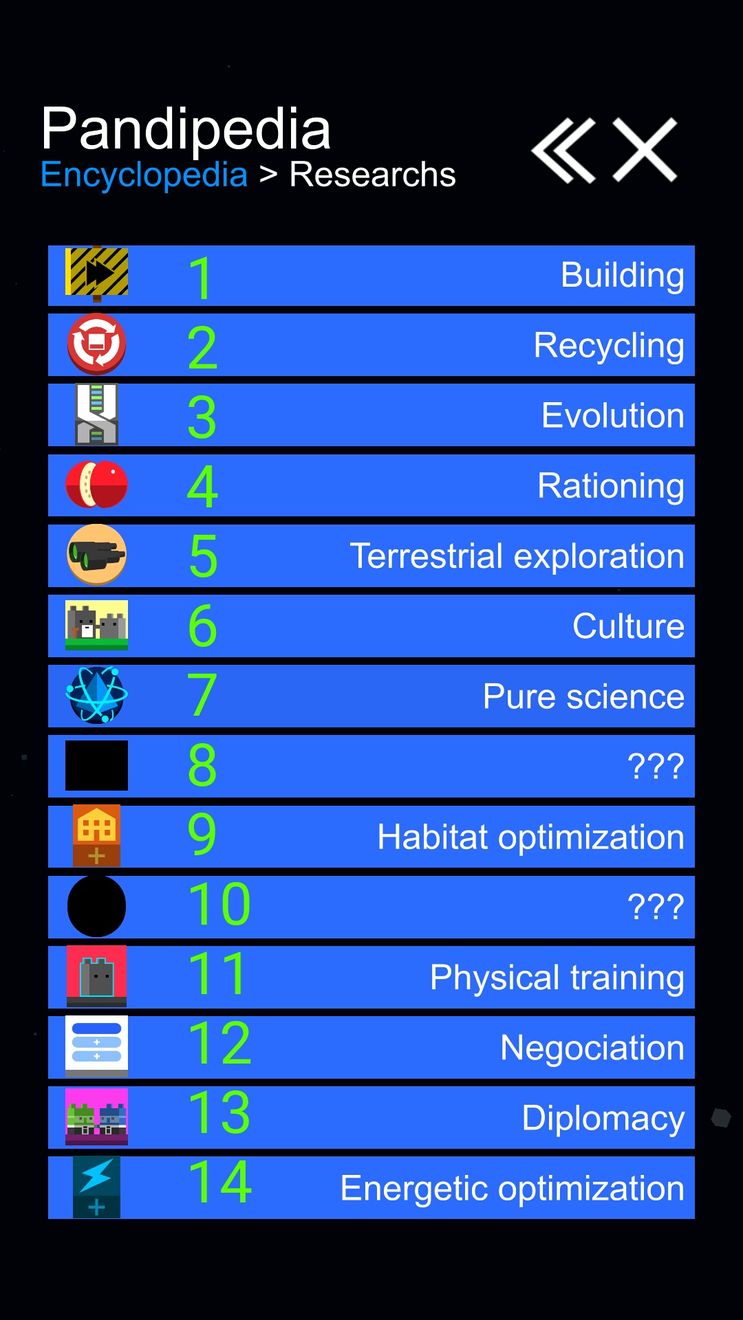Open the Physical training entry
The image size is (743, 1320).
[x=371, y=977]
